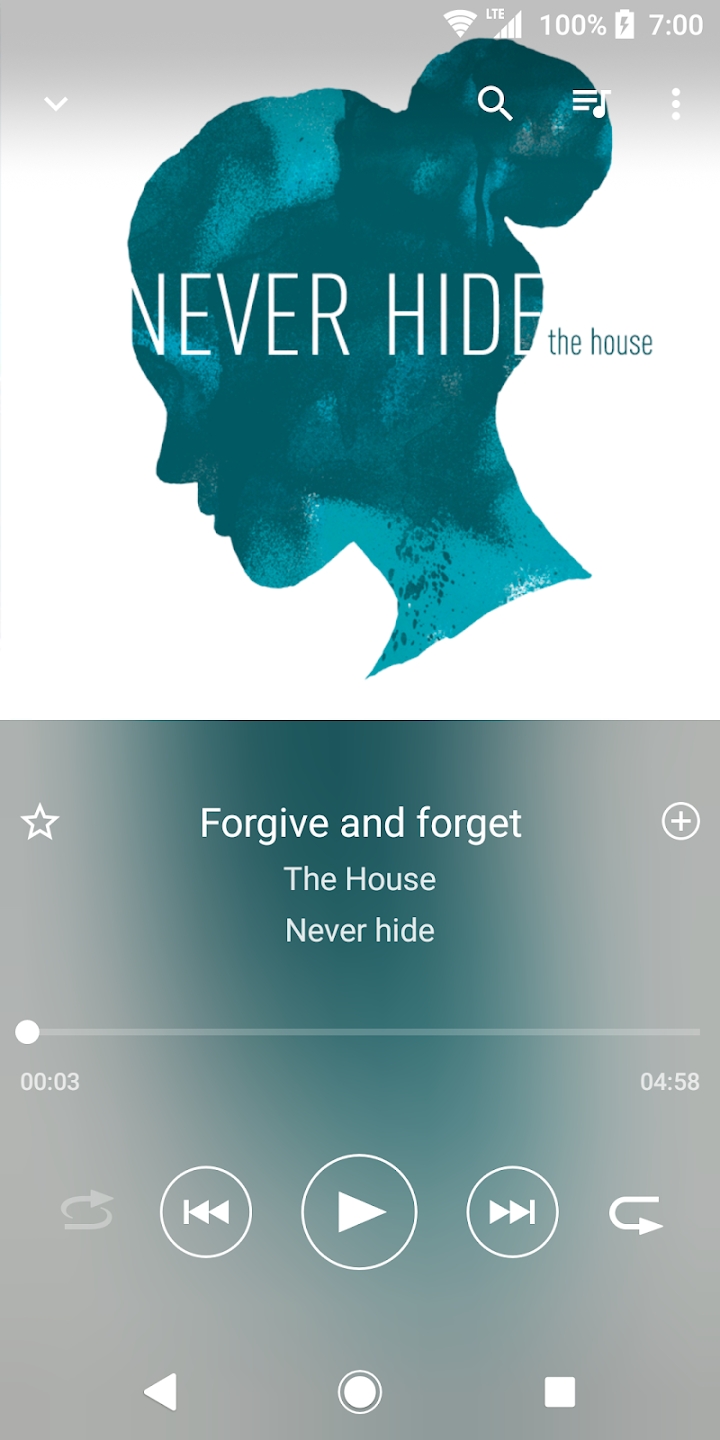Image resolution: width=720 pixels, height=1440 pixels.
Task: Go back using the system back button
Action: [160, 1391]
